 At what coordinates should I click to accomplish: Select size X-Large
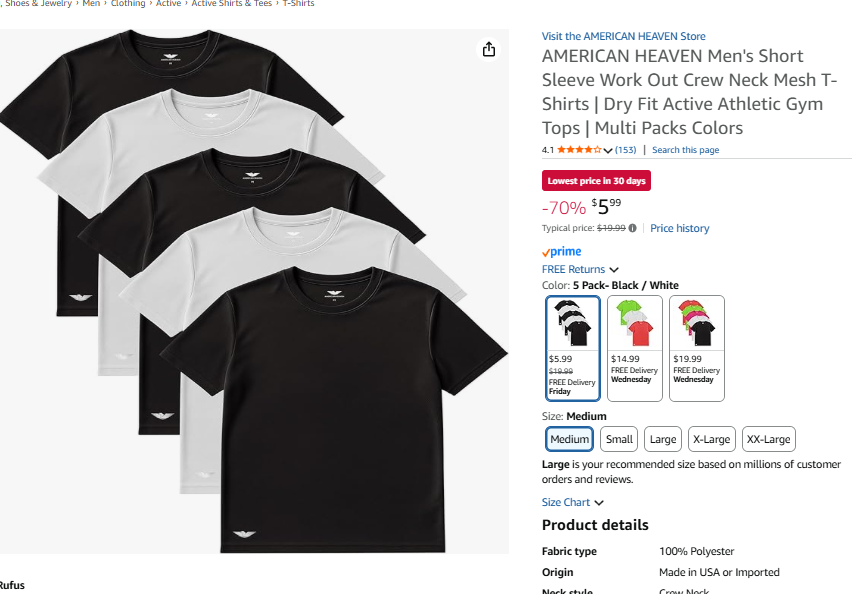coord(711,439)
